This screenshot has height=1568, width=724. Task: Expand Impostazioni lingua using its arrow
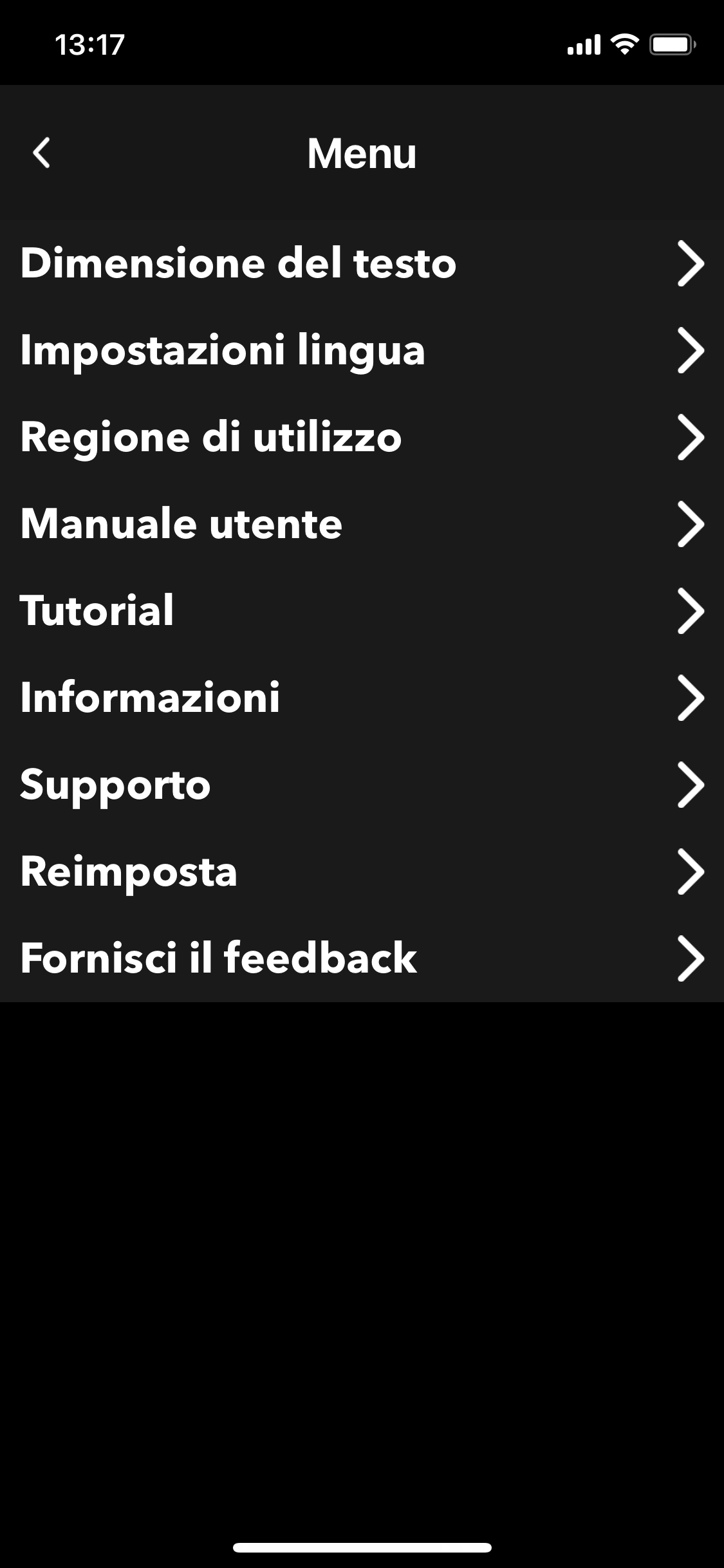tap(689, 350)
